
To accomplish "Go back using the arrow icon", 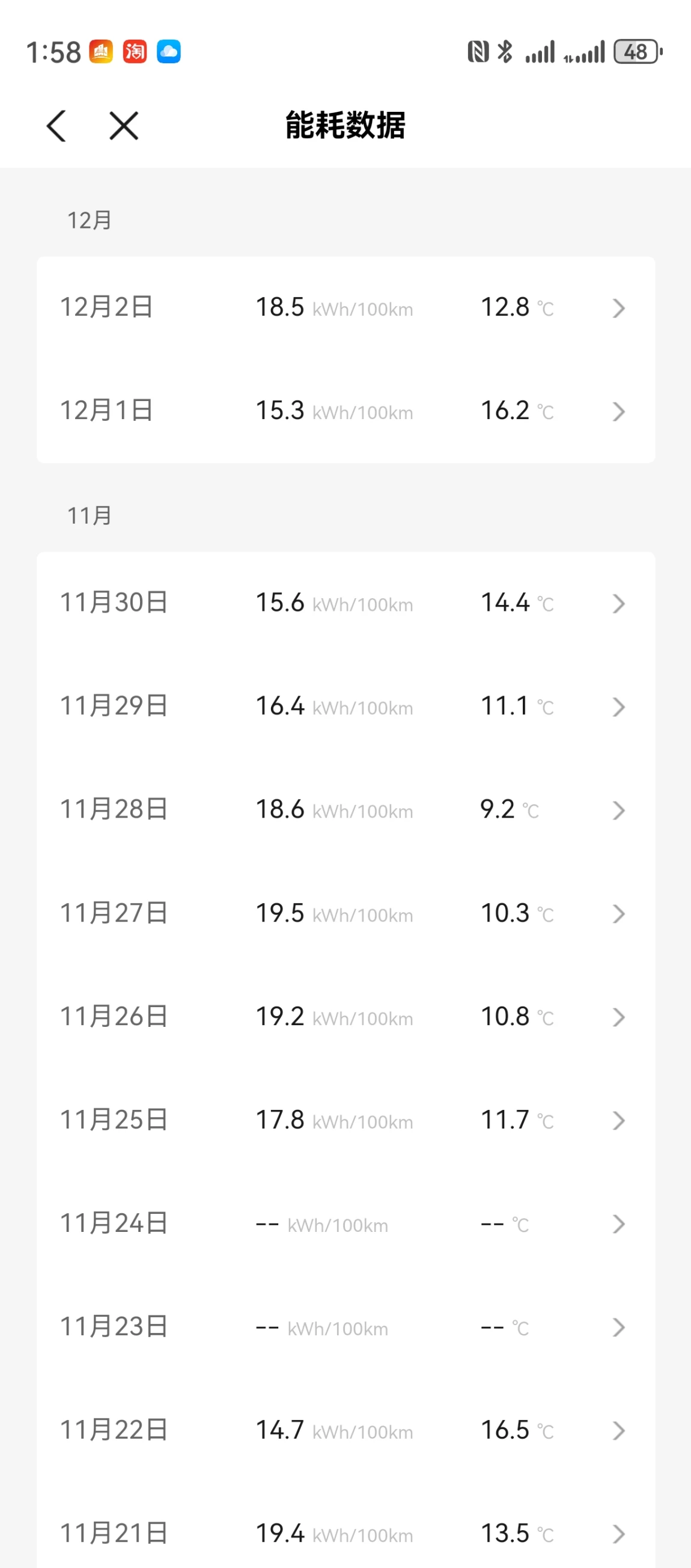I will [56, 126].
